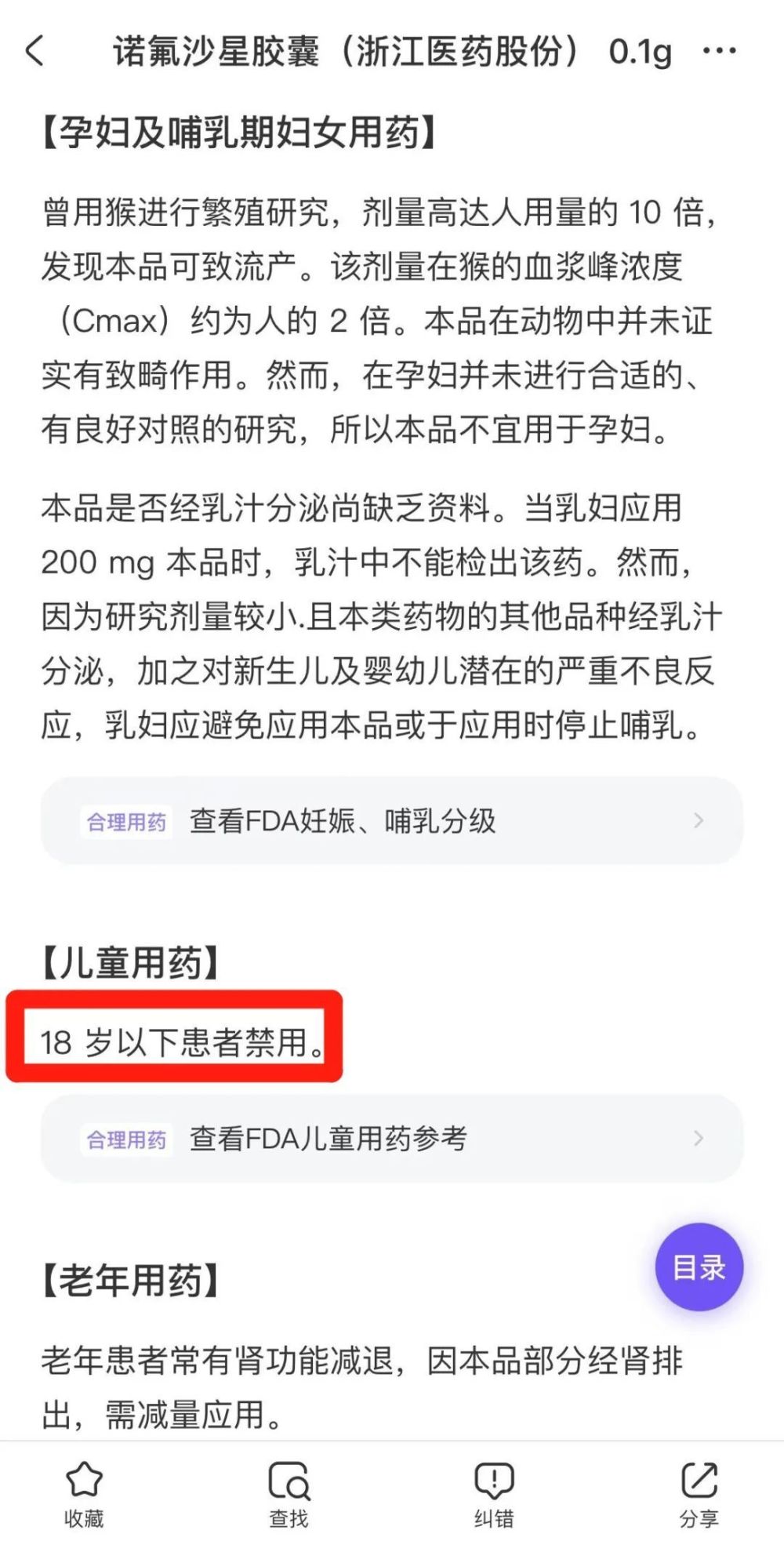Open 查找 to search the page
This screenshot has width=784, height=1552.
pos(289,1494)
